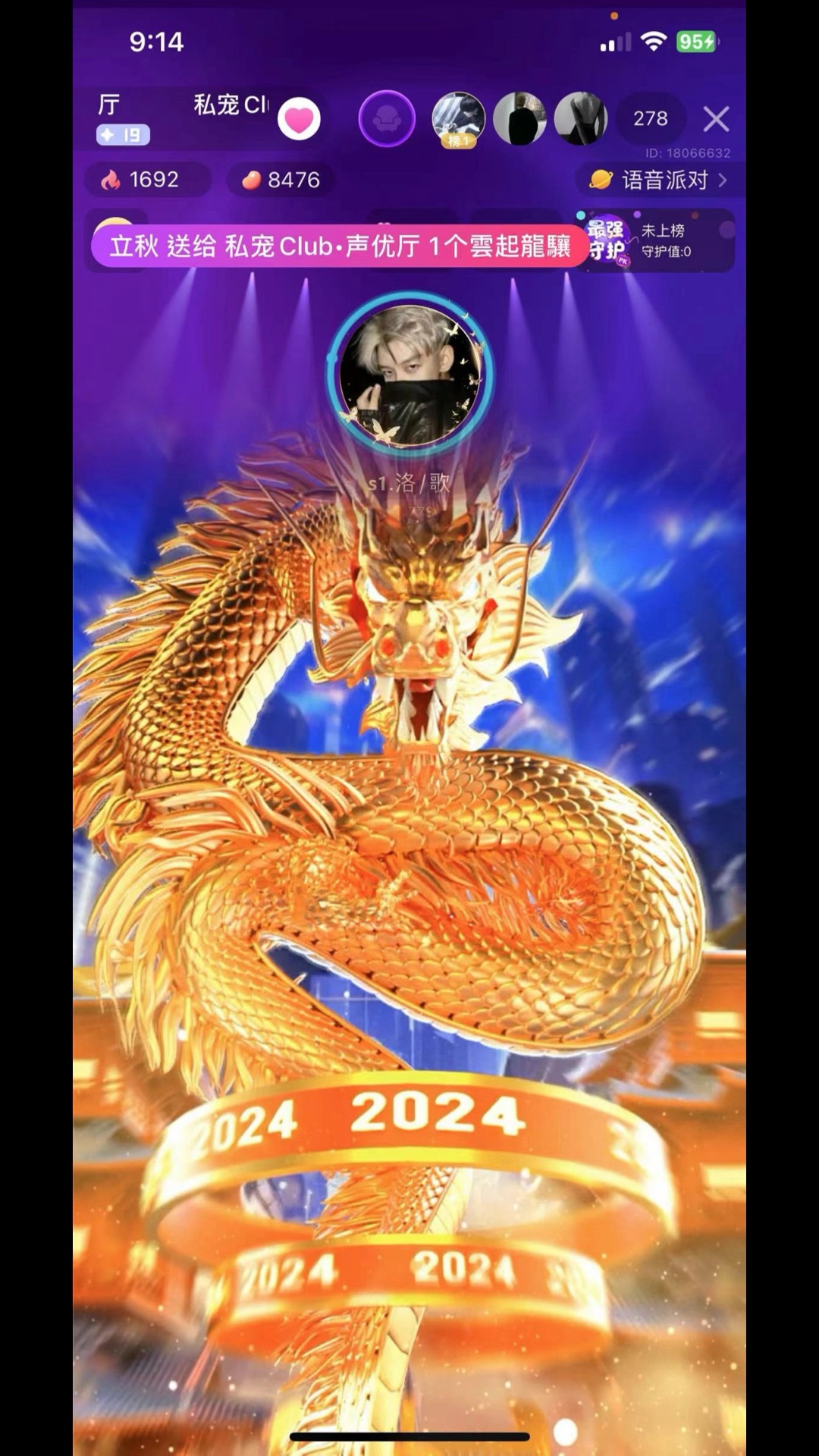819x1456 pixels.
Task: Follow the room with the heart icon
Action: pos(299,119)
